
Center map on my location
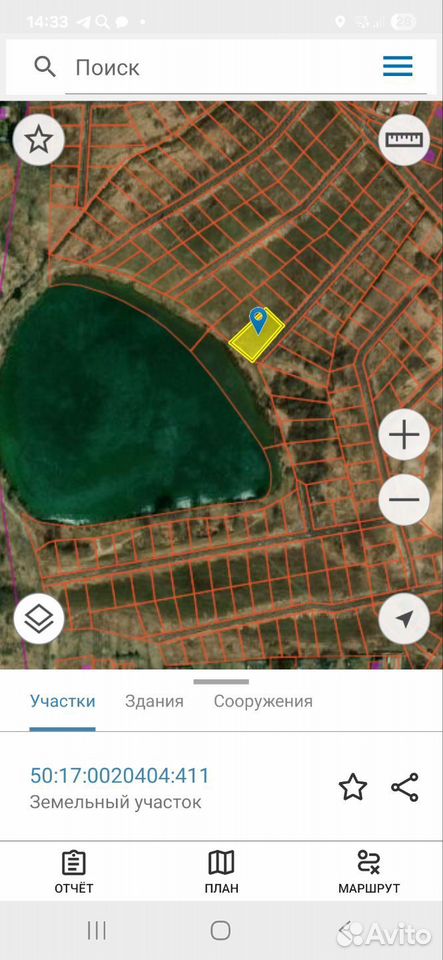[404, 619]
